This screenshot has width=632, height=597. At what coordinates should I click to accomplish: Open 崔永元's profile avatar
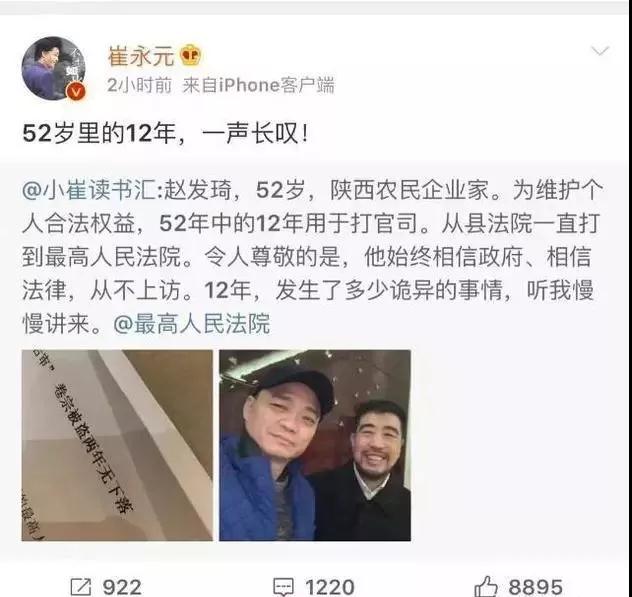point(52,69)
